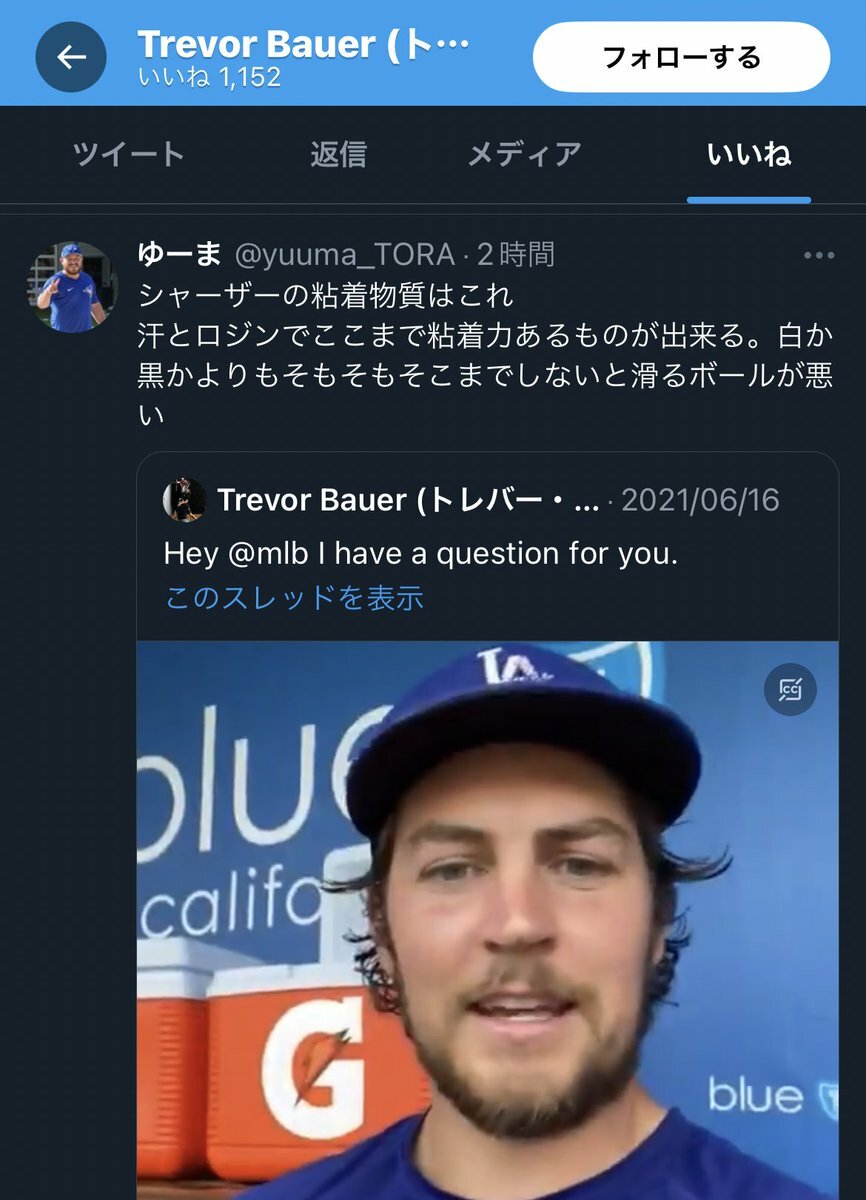Switch to the ツイート tab
This screenshot has width=866, height=1200.
point(129,155)
